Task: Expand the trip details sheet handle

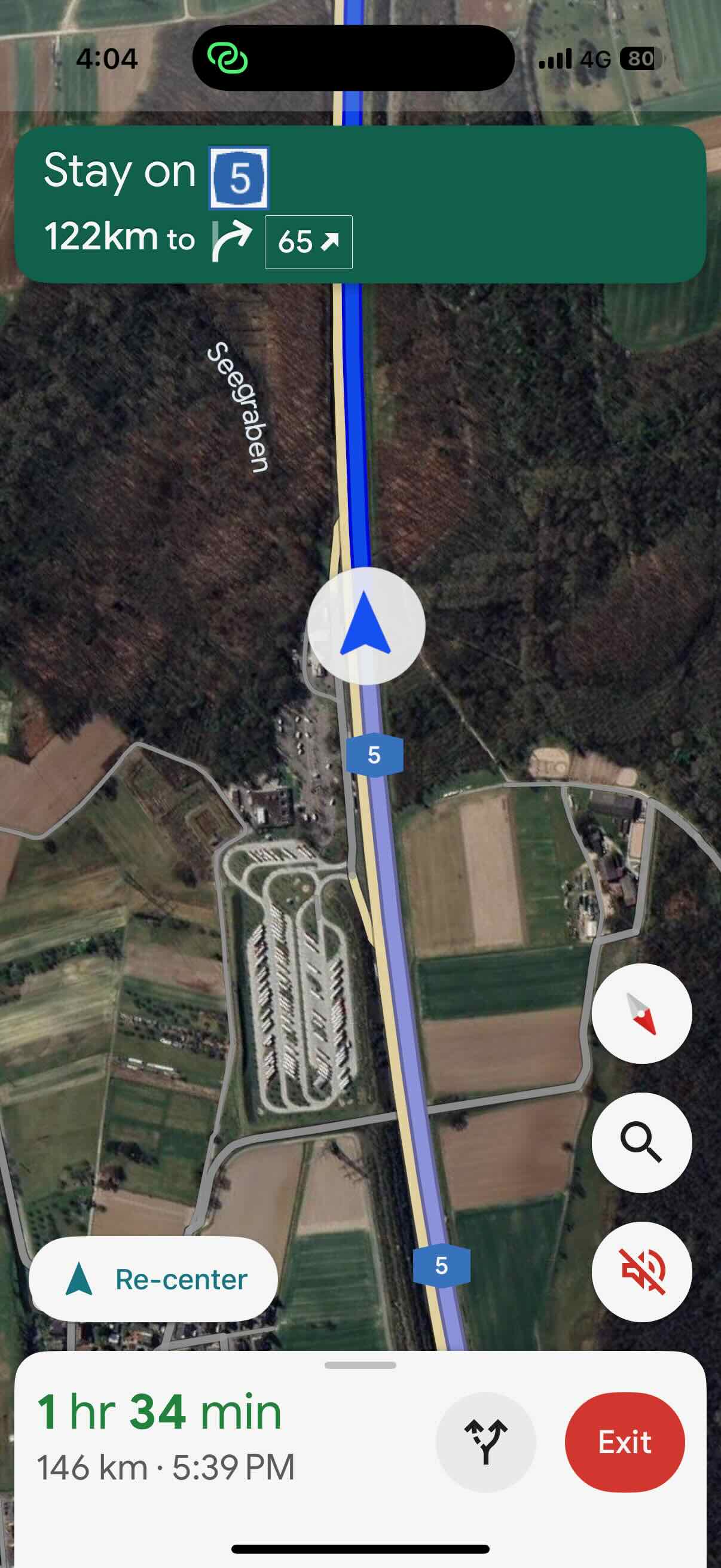Action: 360,1365
